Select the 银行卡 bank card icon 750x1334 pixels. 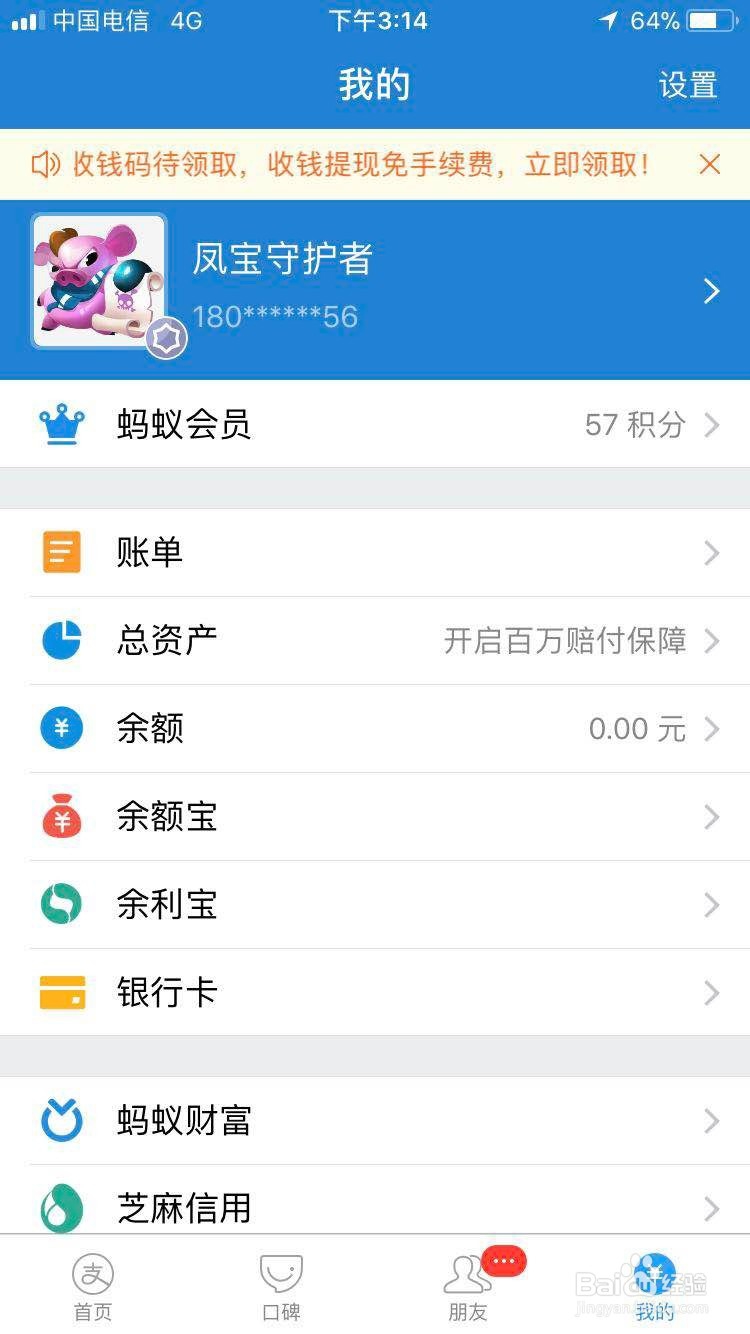pos(62,992)
